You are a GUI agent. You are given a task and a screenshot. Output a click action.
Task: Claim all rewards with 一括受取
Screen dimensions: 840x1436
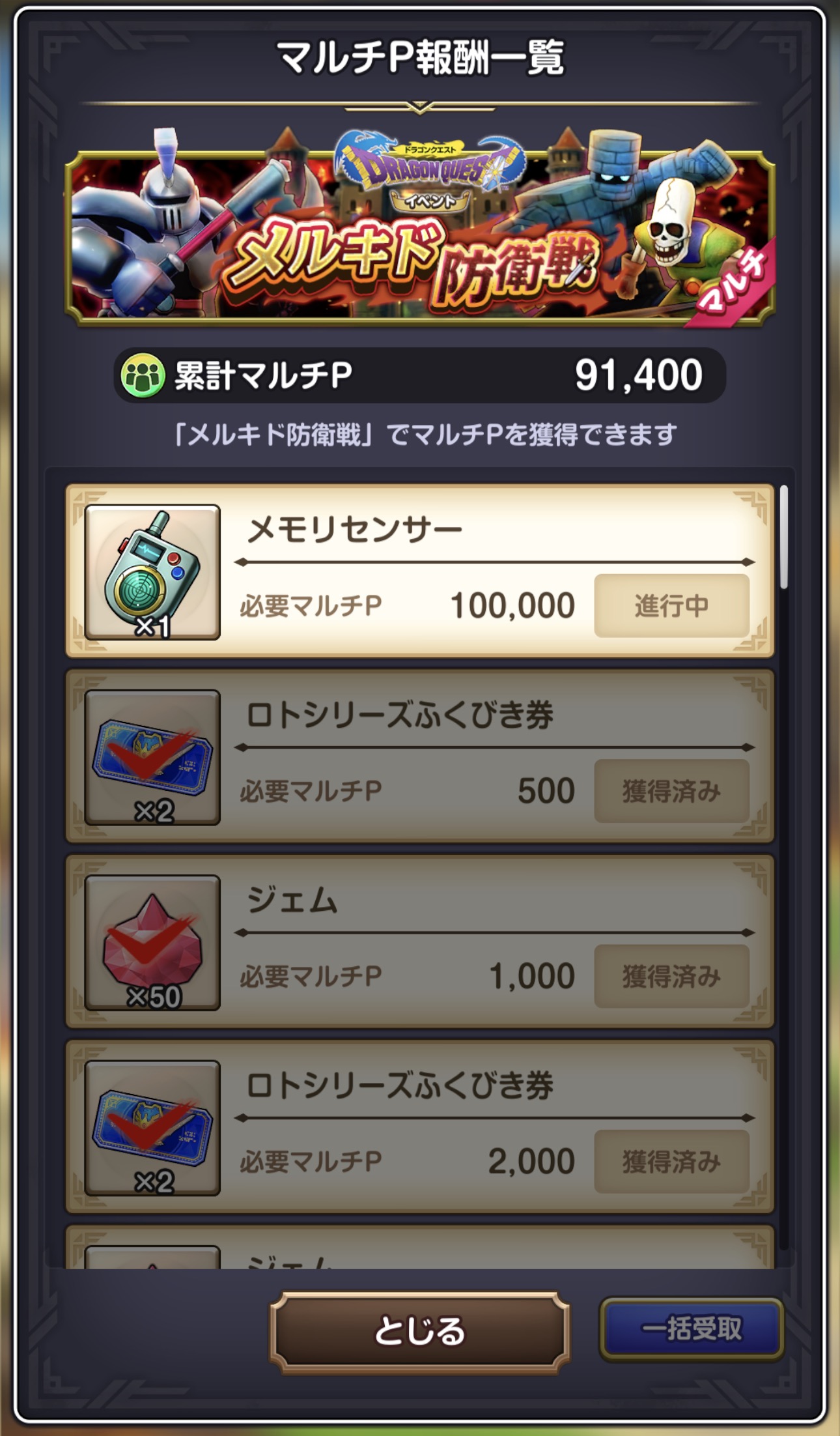(x=692, y=1330)
